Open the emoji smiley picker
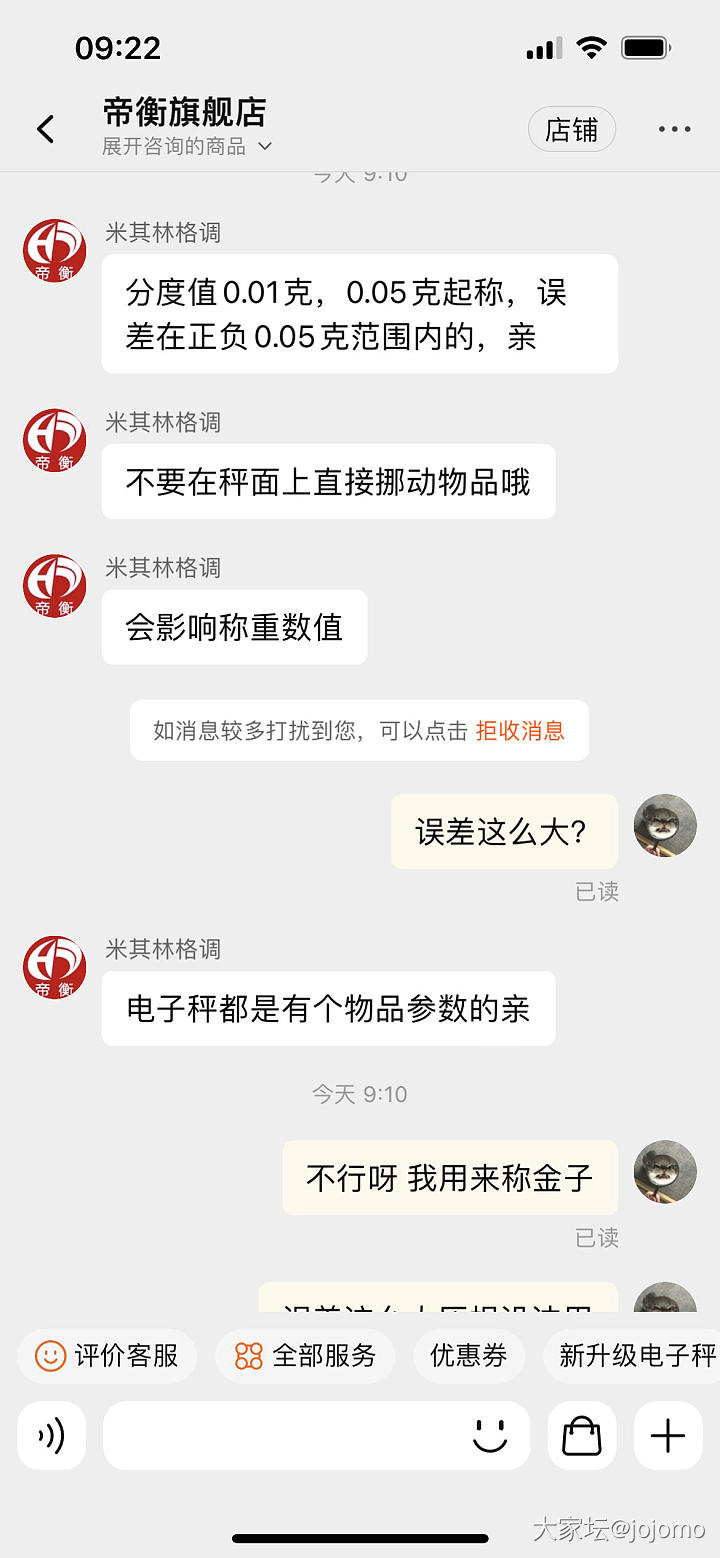The height and width of the screenshot is (1558, 720). coord(489,1436)
